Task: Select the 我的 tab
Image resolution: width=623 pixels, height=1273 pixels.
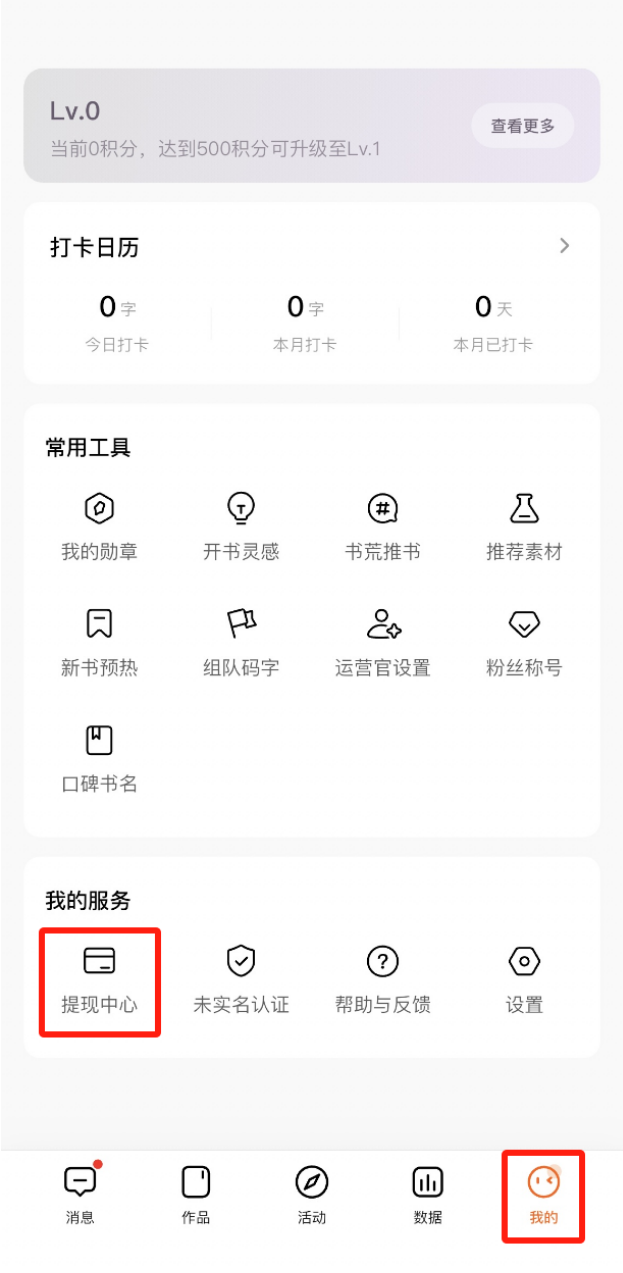Action: (x=543, y=1194)
